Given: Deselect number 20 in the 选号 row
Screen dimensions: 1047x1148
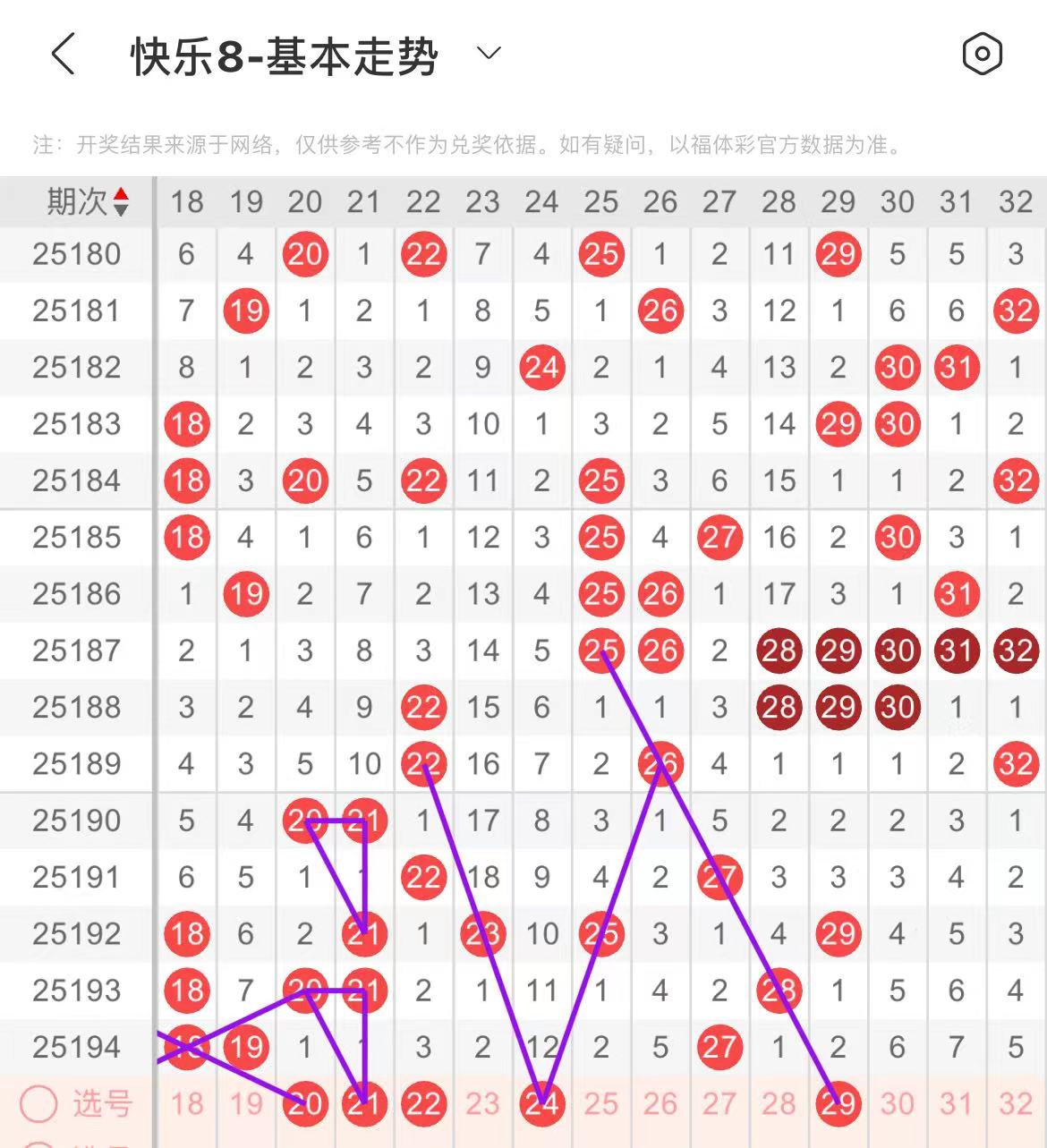Looking at the screenshot, I should tap(305, 1104).
